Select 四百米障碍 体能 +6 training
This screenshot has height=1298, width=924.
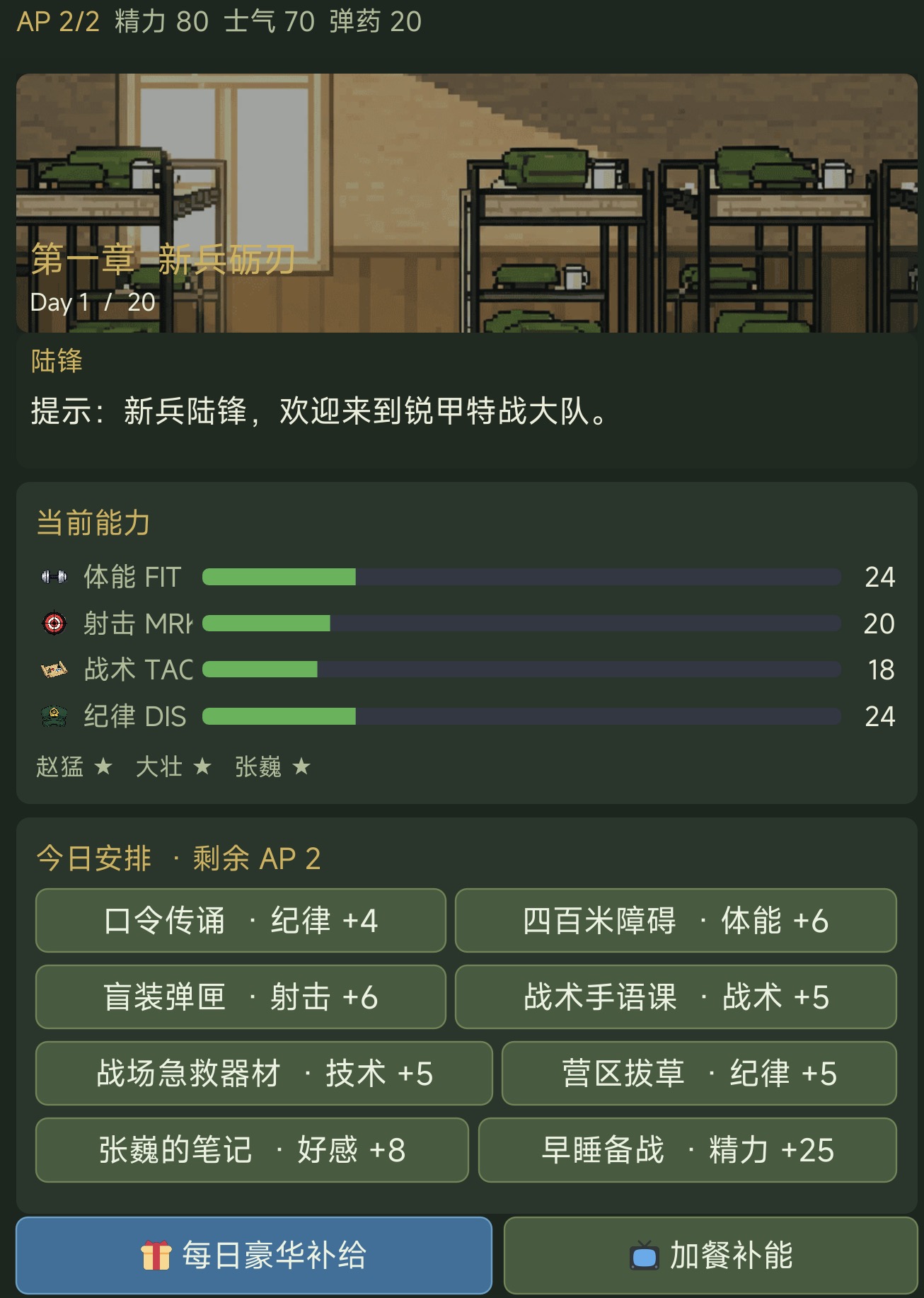pos(676,920)
